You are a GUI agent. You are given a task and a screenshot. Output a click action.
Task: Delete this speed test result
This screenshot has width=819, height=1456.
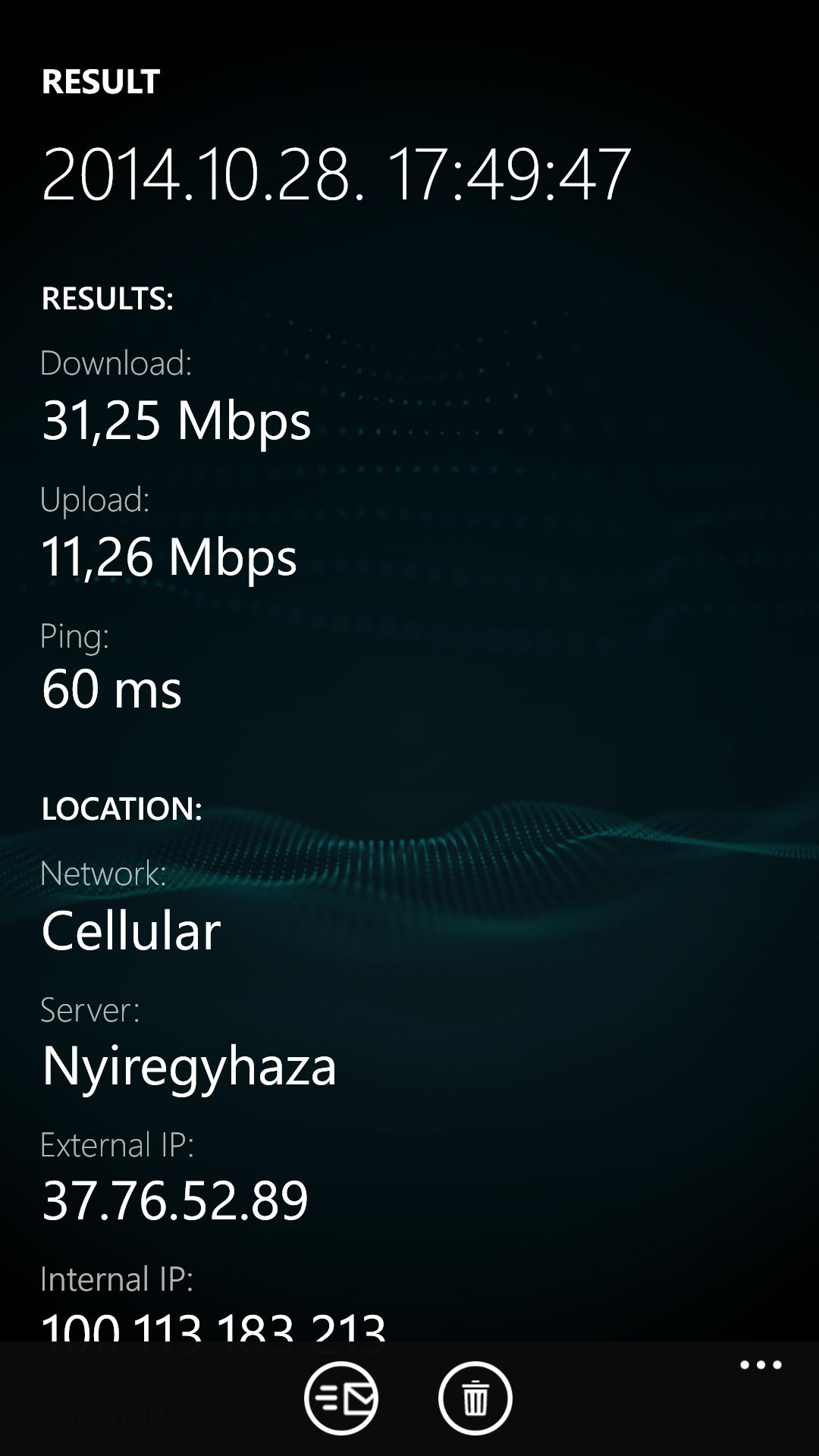pos(475,1398)
